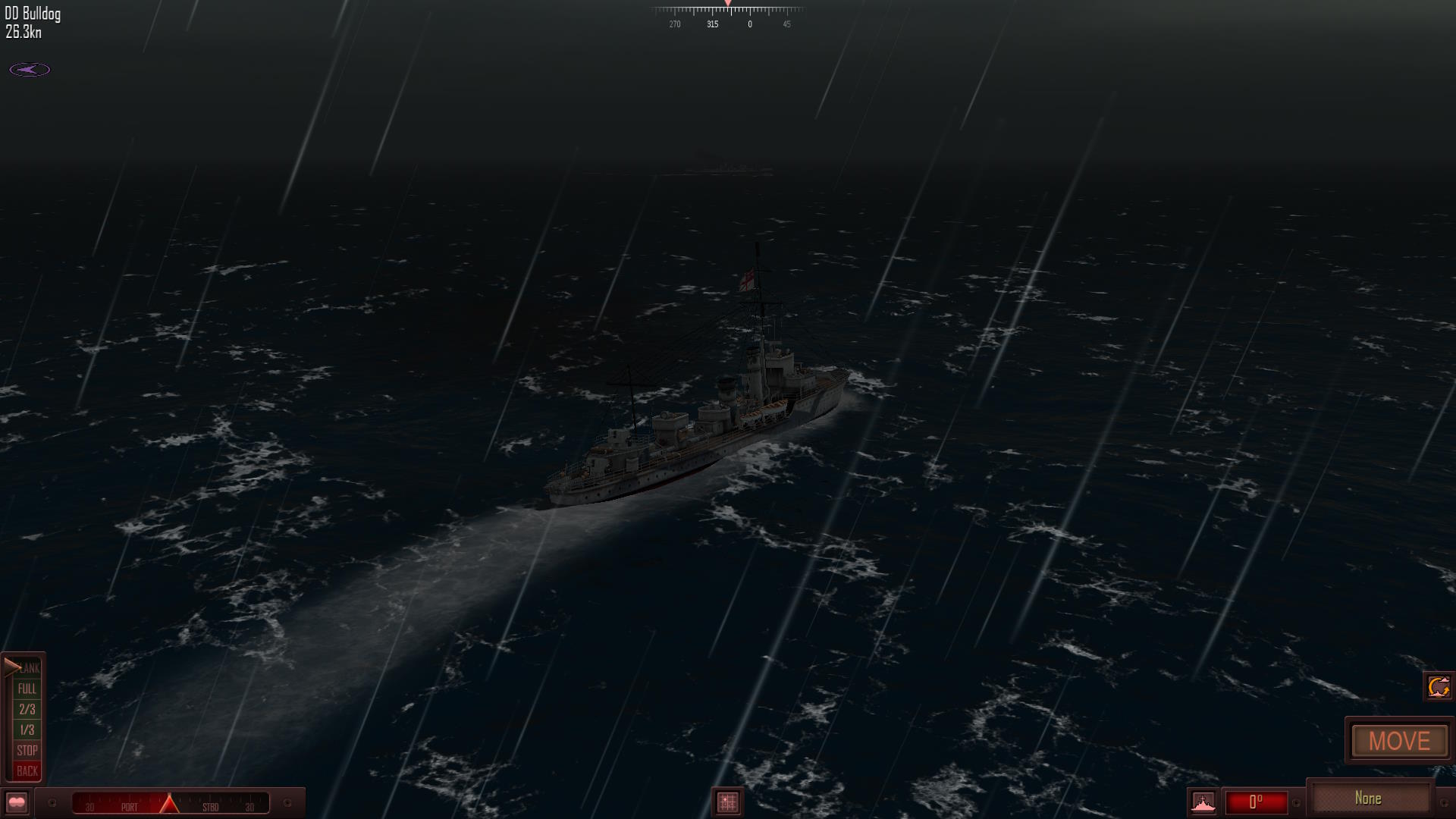
Task: Tap the ship target icon
Action: 1203,802
